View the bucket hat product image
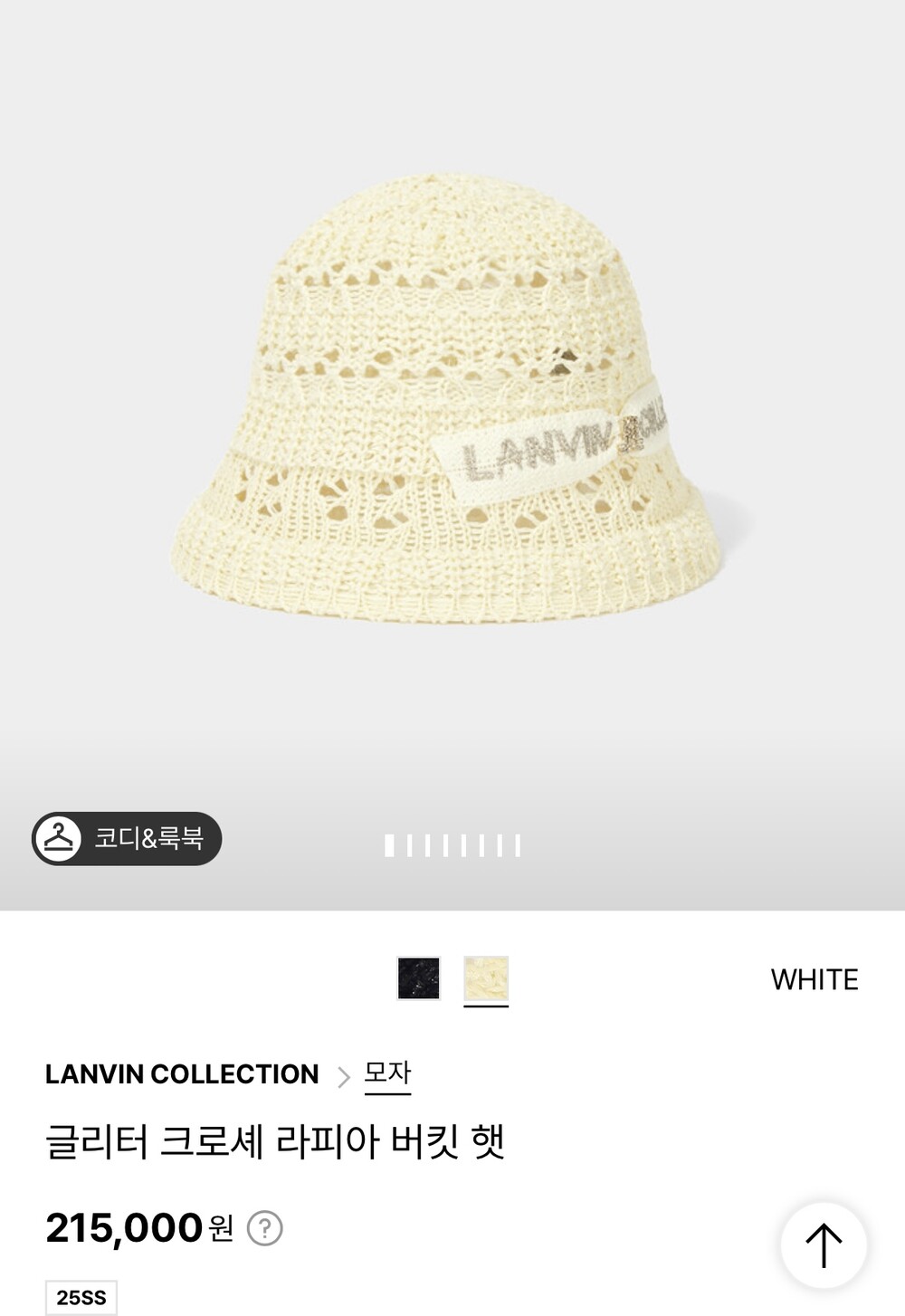This screenshot has width=905, height=1316. [448, 398]
